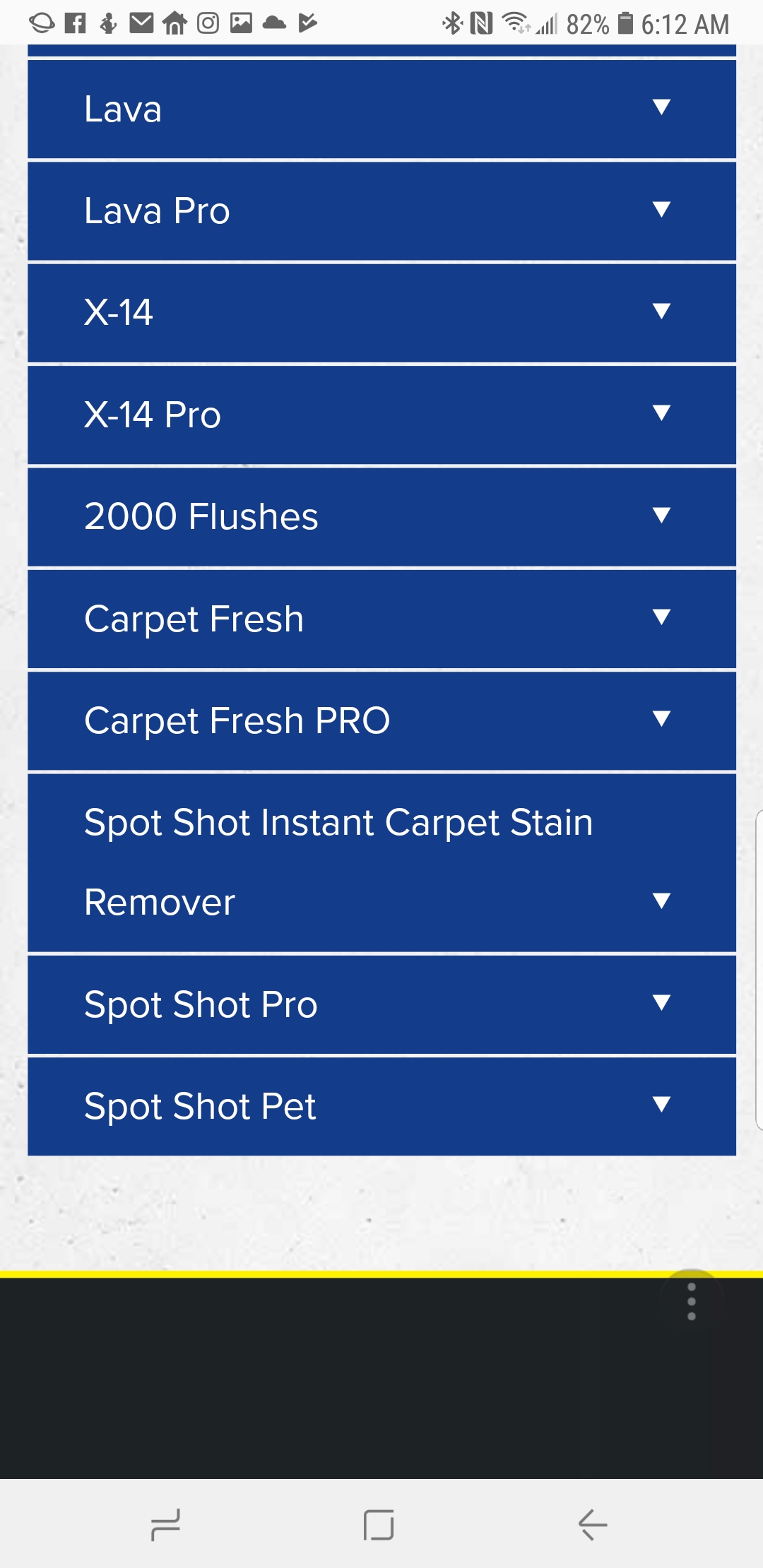Expand Spot Shot Instant Carpet Stain Remover

point(381,862)
